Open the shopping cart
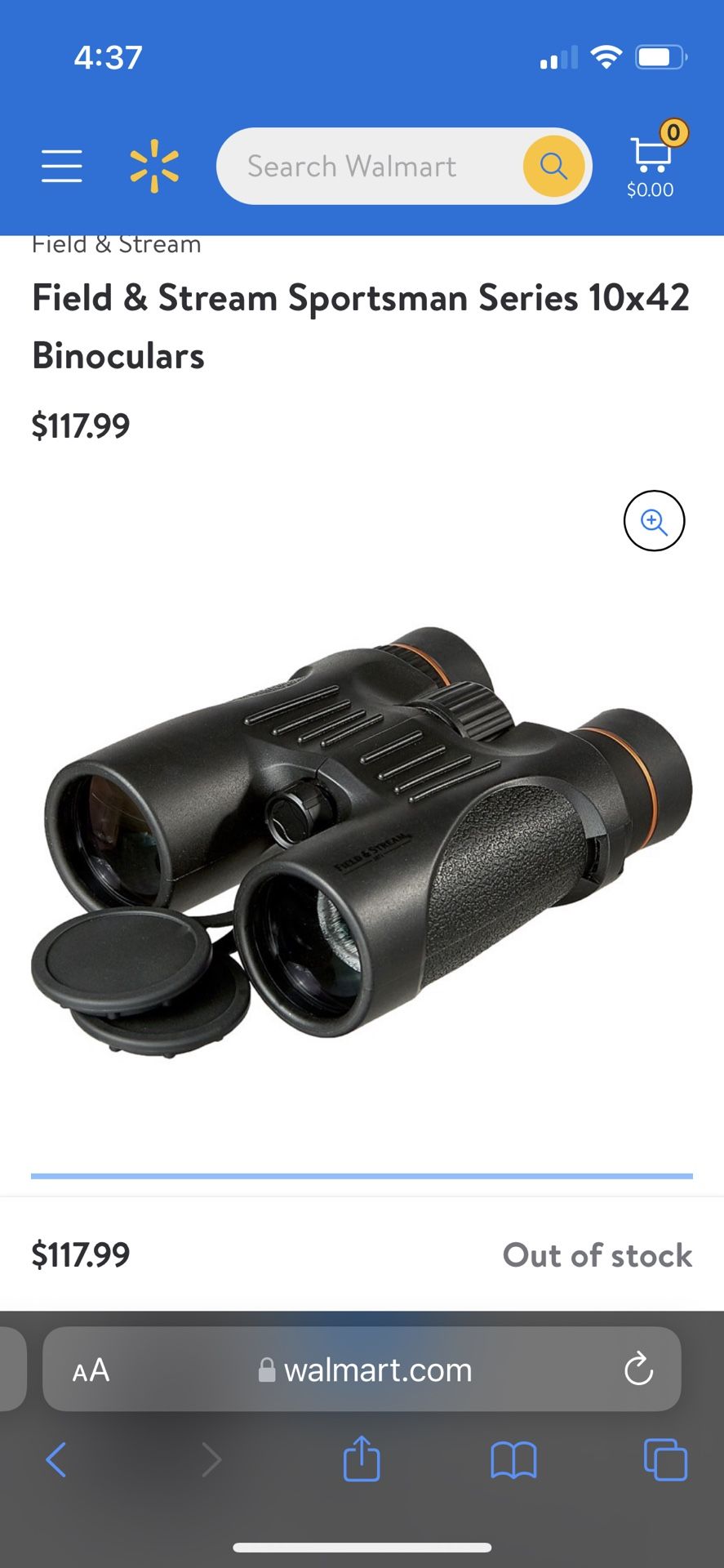Viewport: 724px width, 1568px height. [651, 164]
